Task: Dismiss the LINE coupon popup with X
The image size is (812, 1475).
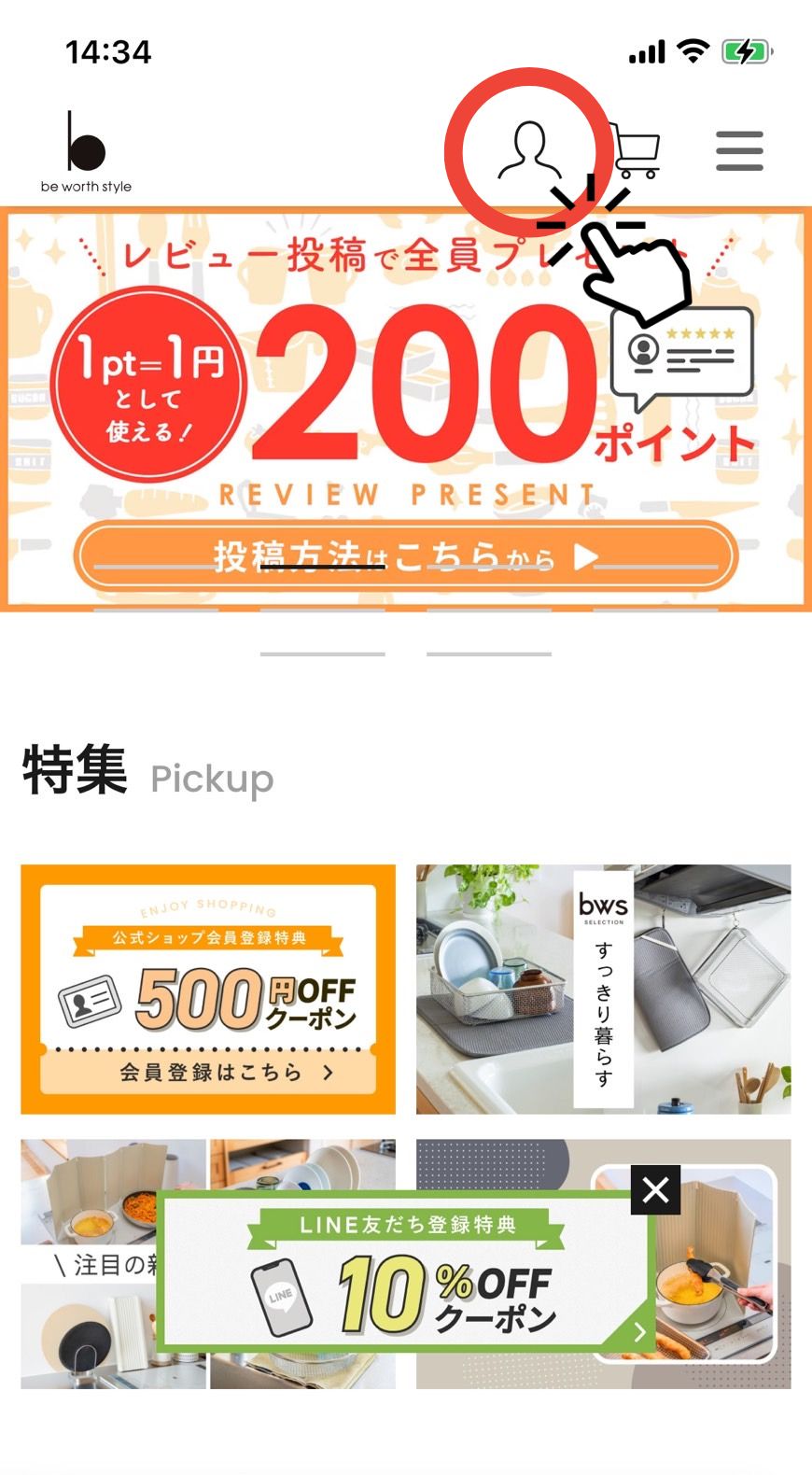Action: point(655,1189)
